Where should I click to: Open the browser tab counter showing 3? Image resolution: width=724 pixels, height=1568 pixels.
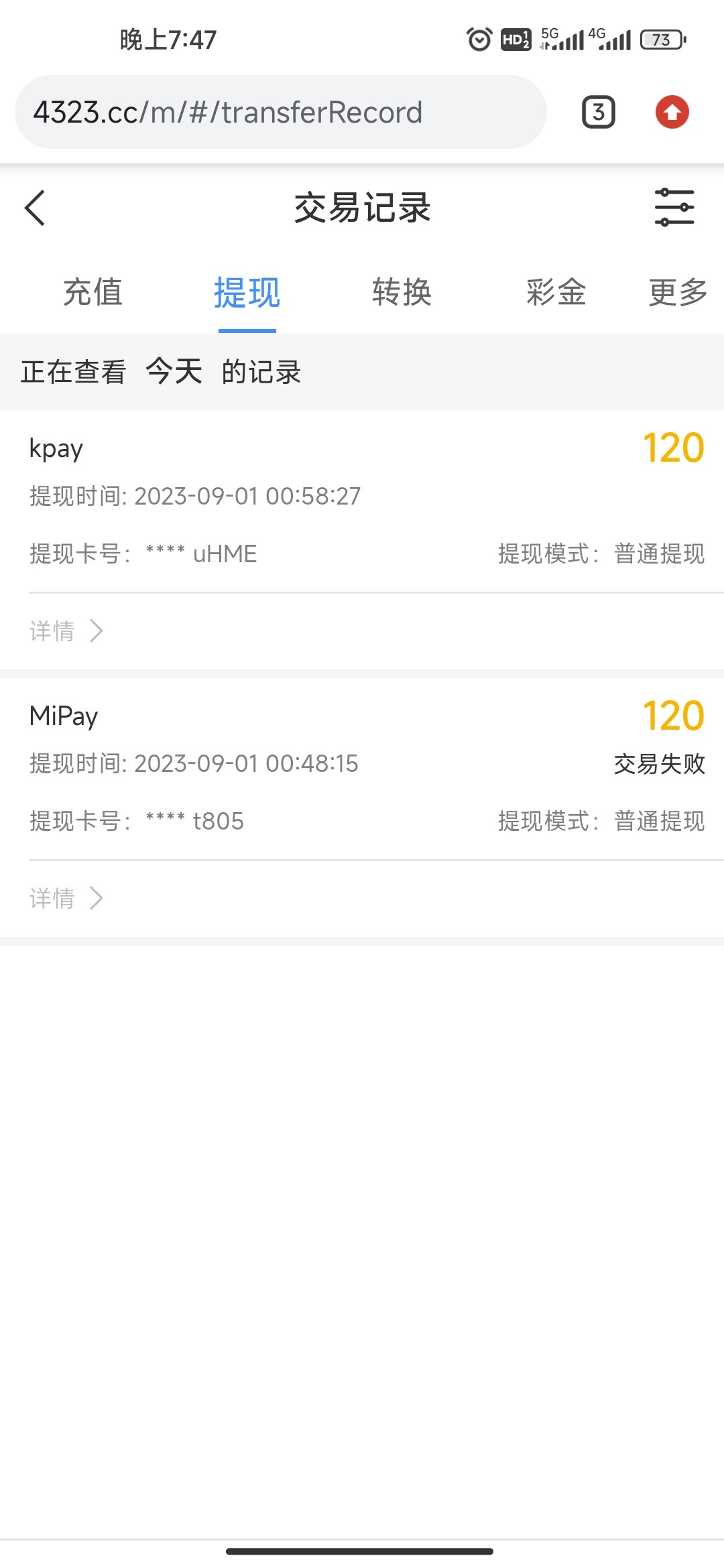click(596, 112)
